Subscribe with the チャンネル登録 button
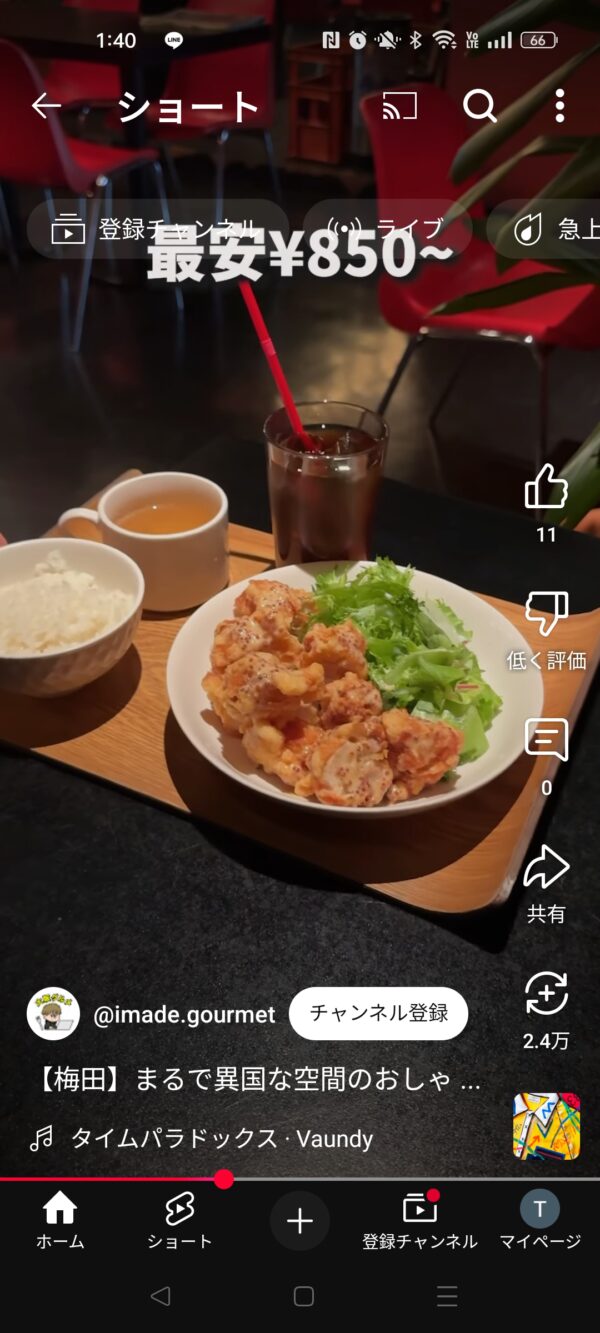Screen dimensions: 600x1333 pos(378,1013)
